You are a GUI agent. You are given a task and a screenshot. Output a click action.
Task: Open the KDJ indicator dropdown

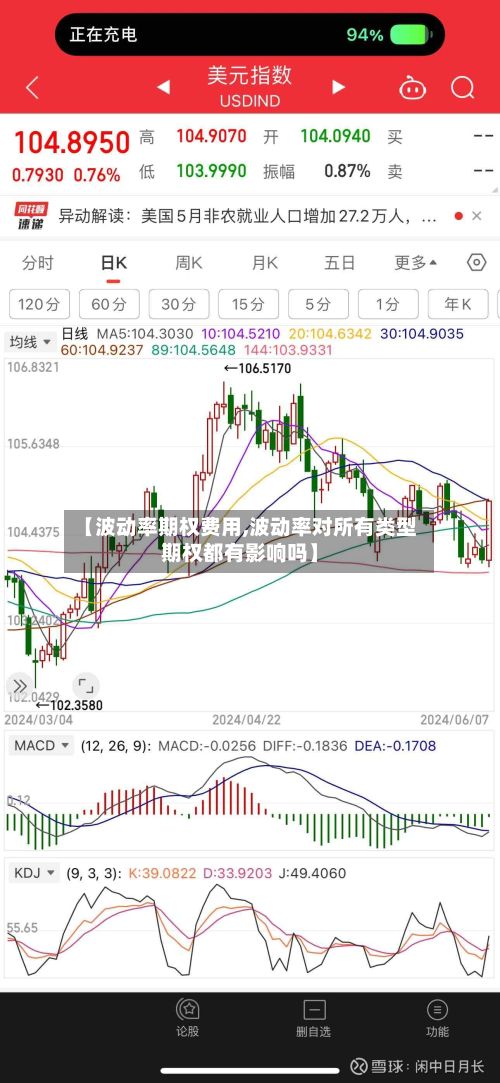coord(33,873)
